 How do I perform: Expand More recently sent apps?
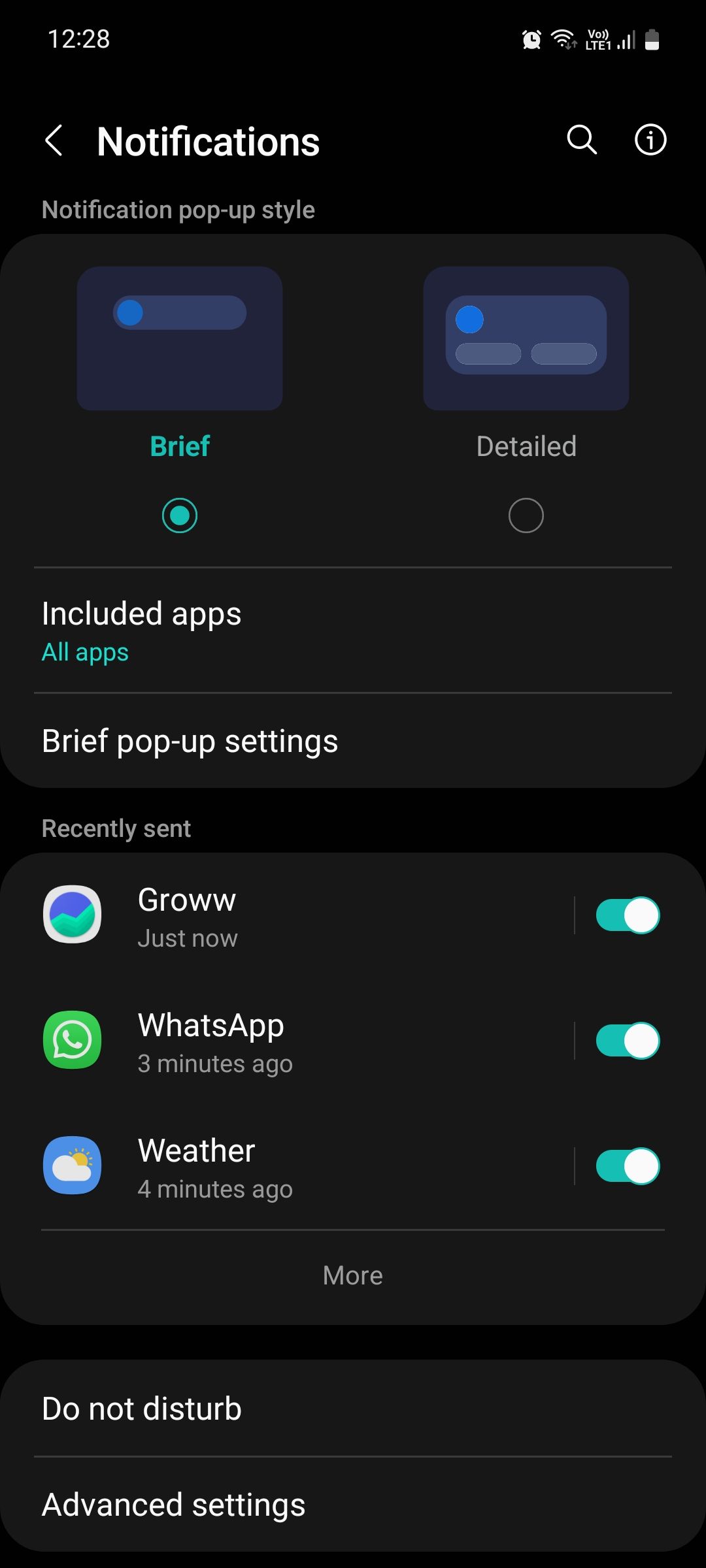[x=352, y=1275]
